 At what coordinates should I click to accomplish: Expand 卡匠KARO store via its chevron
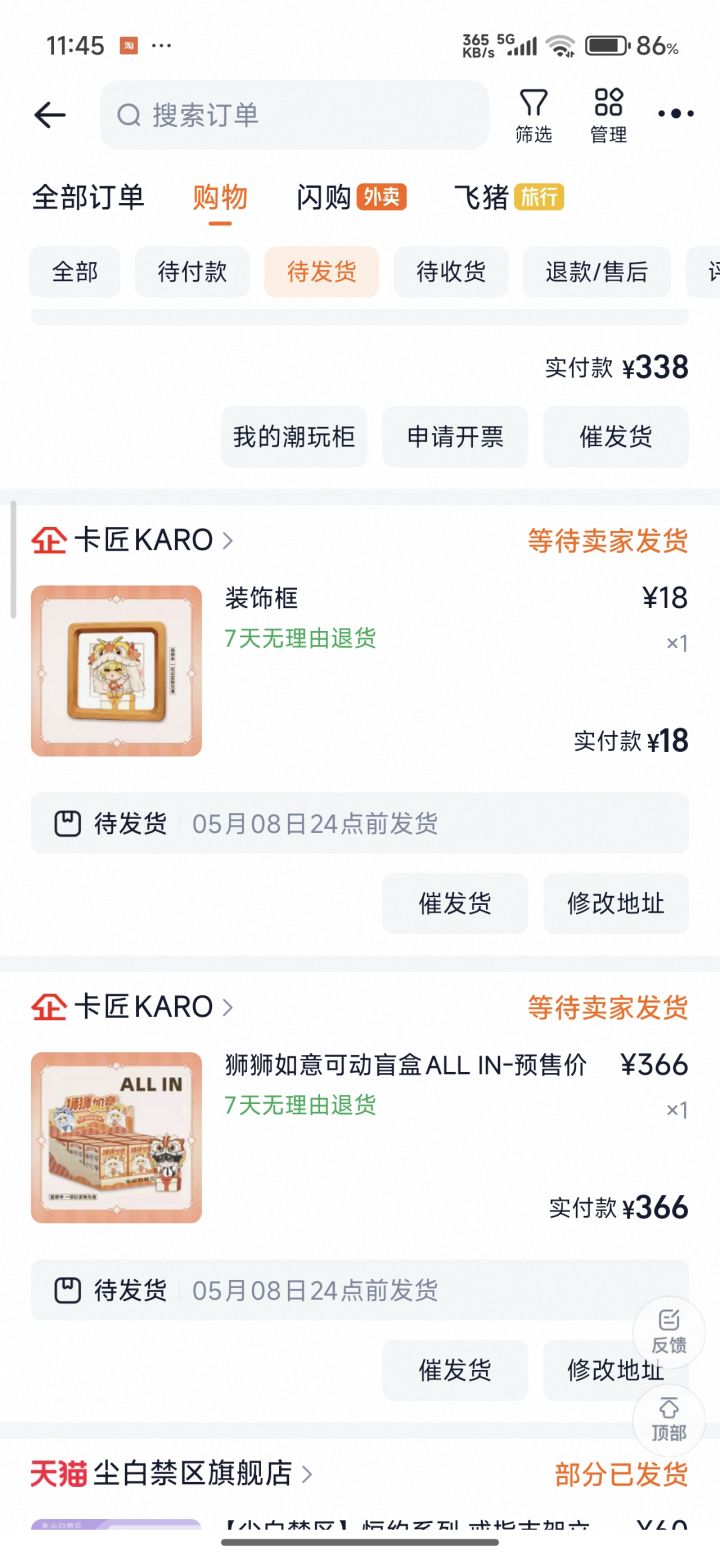228,540
